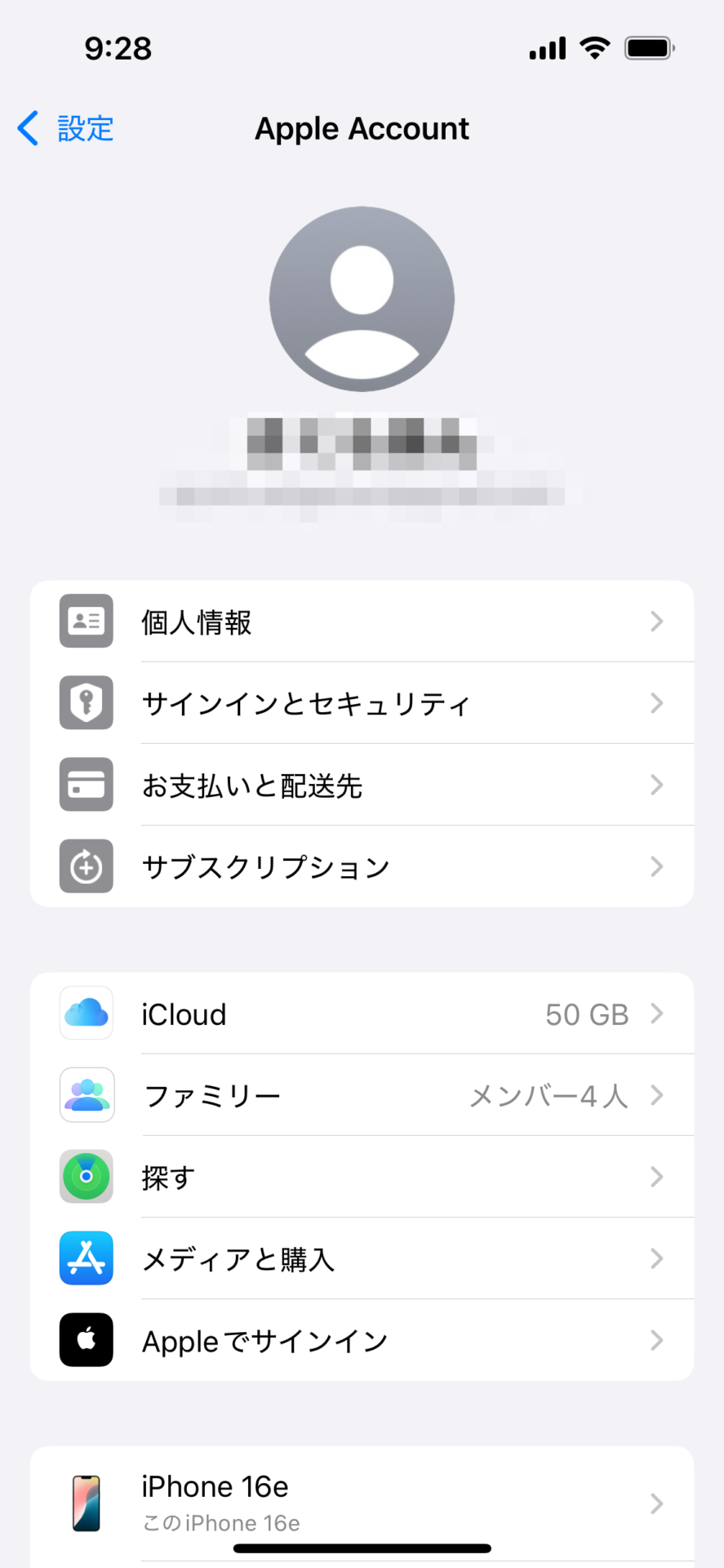Tap the profile avatar picture

pyautogui.click(x=362, y=299)
